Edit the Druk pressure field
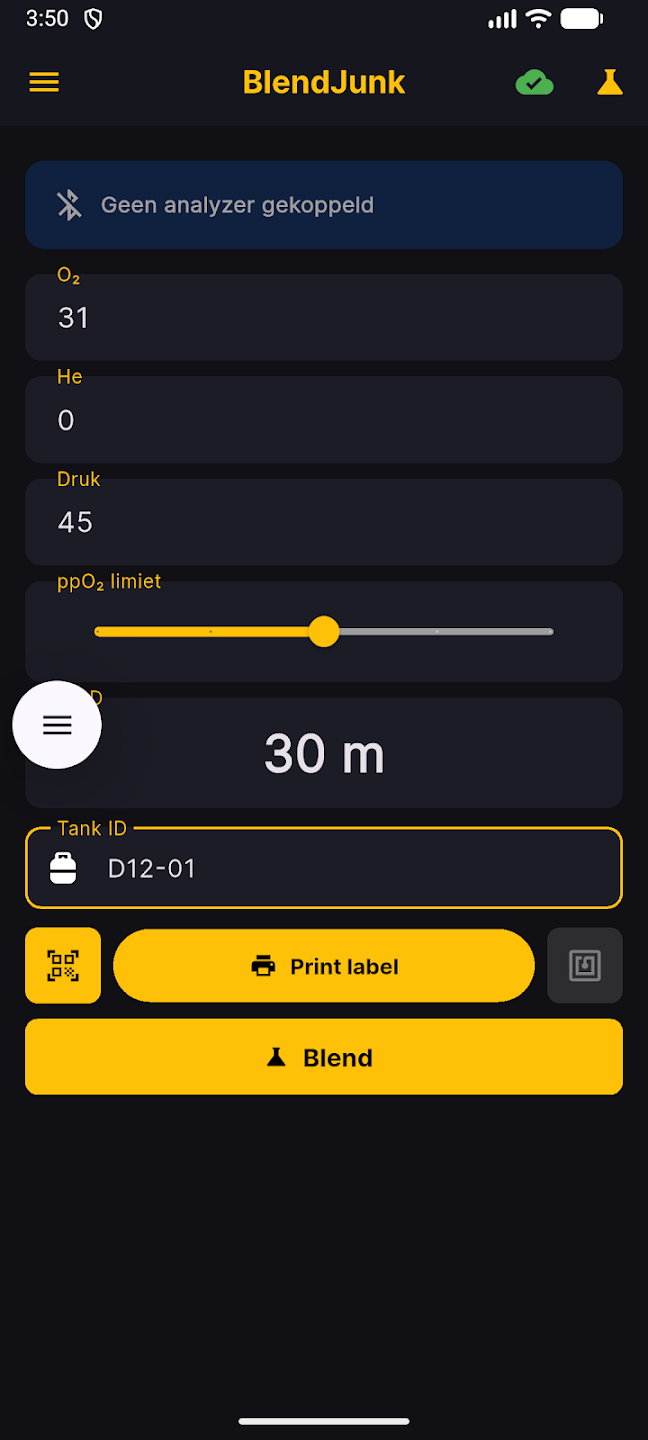Screen dimensions: 648x1440 coord(324,522)
